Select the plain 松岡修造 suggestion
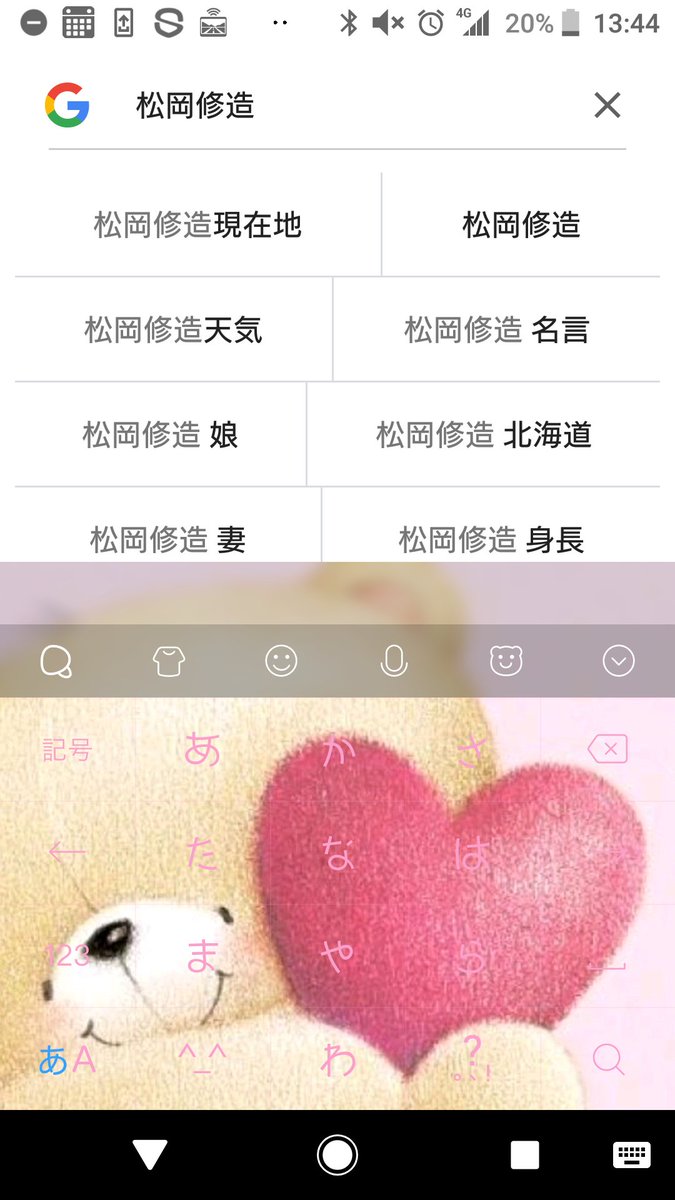675x1200 pixels. click(x=521, y=225)
